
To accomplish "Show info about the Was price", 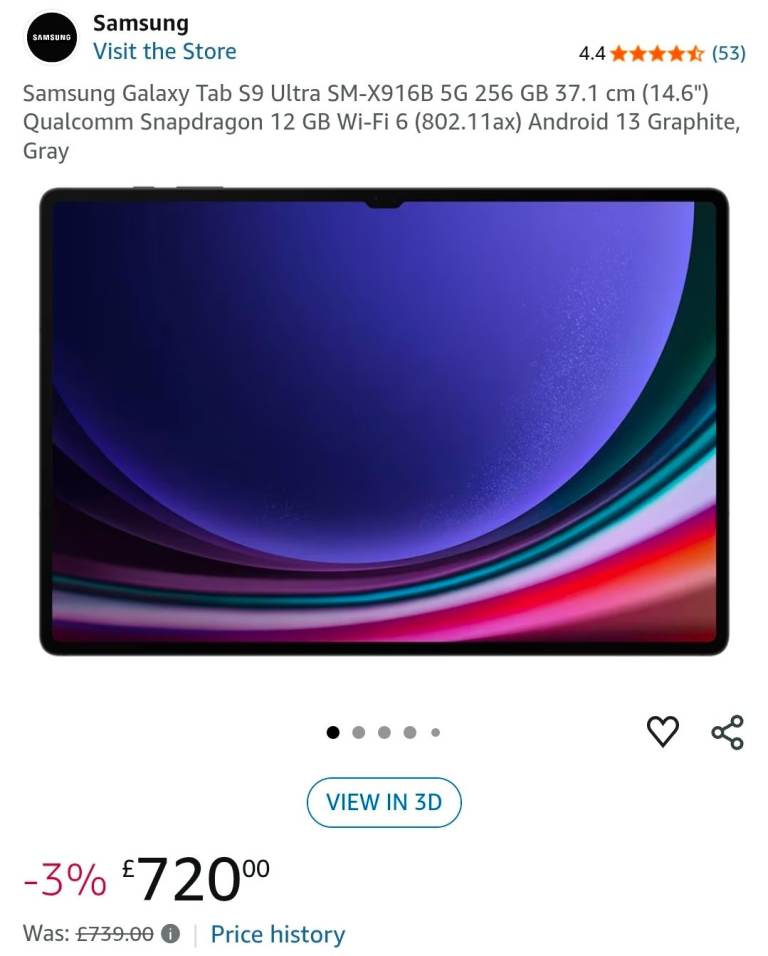I will [171, 934].
